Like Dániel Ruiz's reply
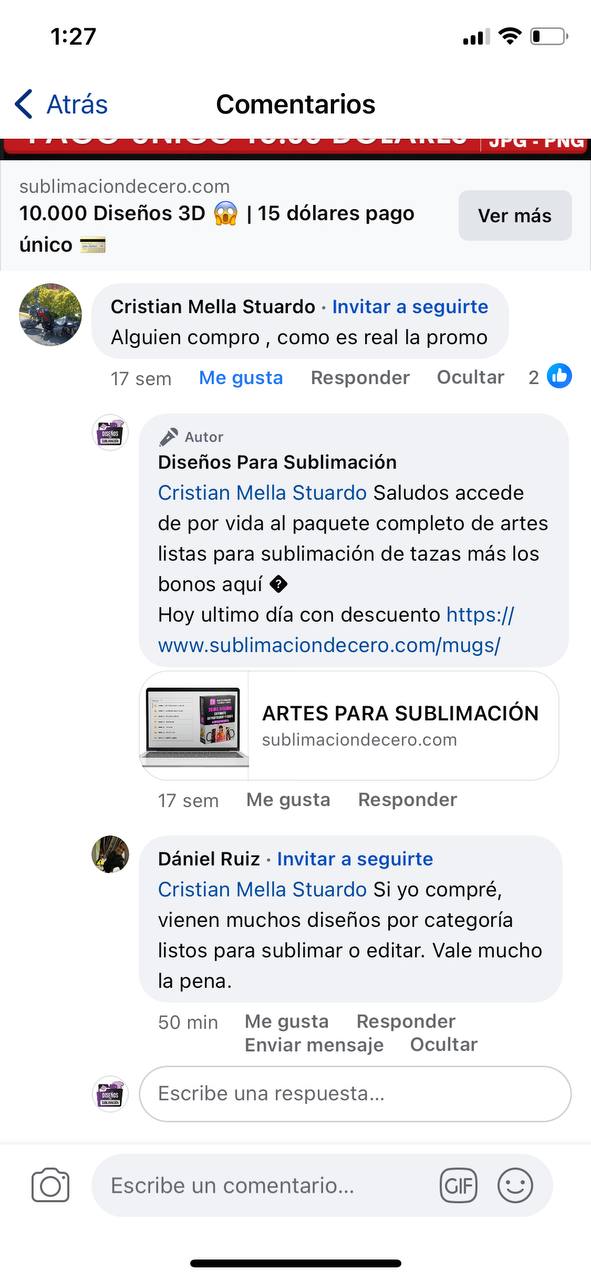This screenshot has height=1280, width=591. click(x=286, y=1021)
